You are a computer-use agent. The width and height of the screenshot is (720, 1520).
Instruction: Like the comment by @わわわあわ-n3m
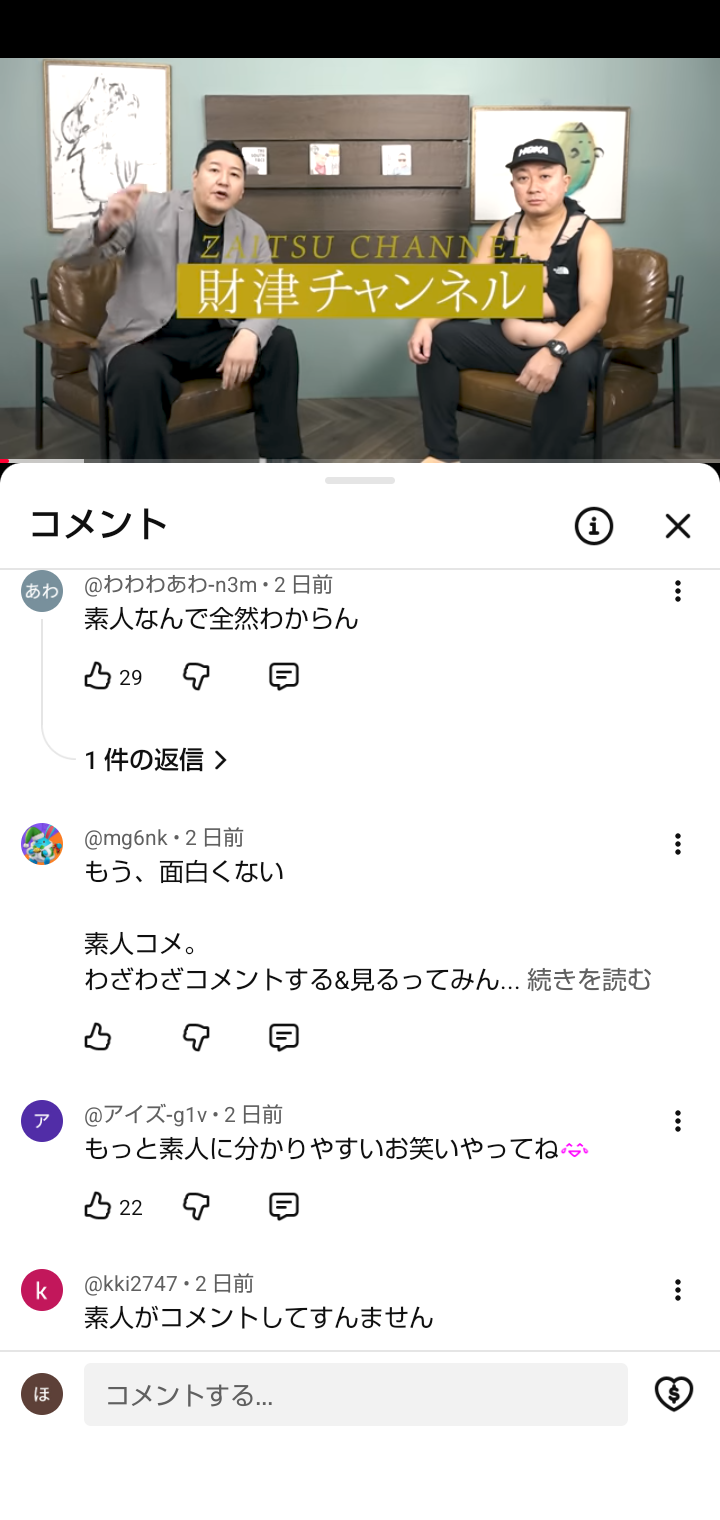(98, 677)
